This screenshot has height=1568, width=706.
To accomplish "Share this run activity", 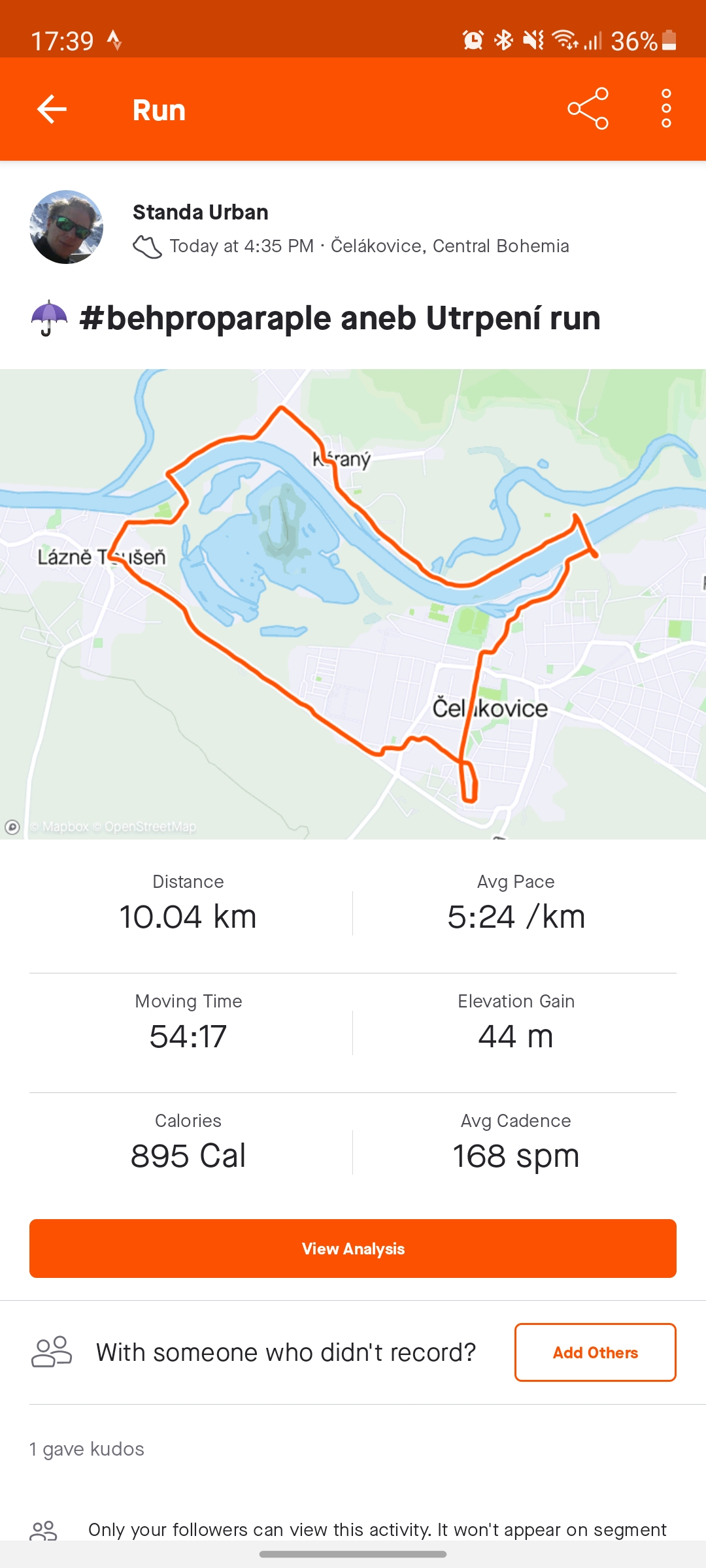I will click(x=588, y=108).
